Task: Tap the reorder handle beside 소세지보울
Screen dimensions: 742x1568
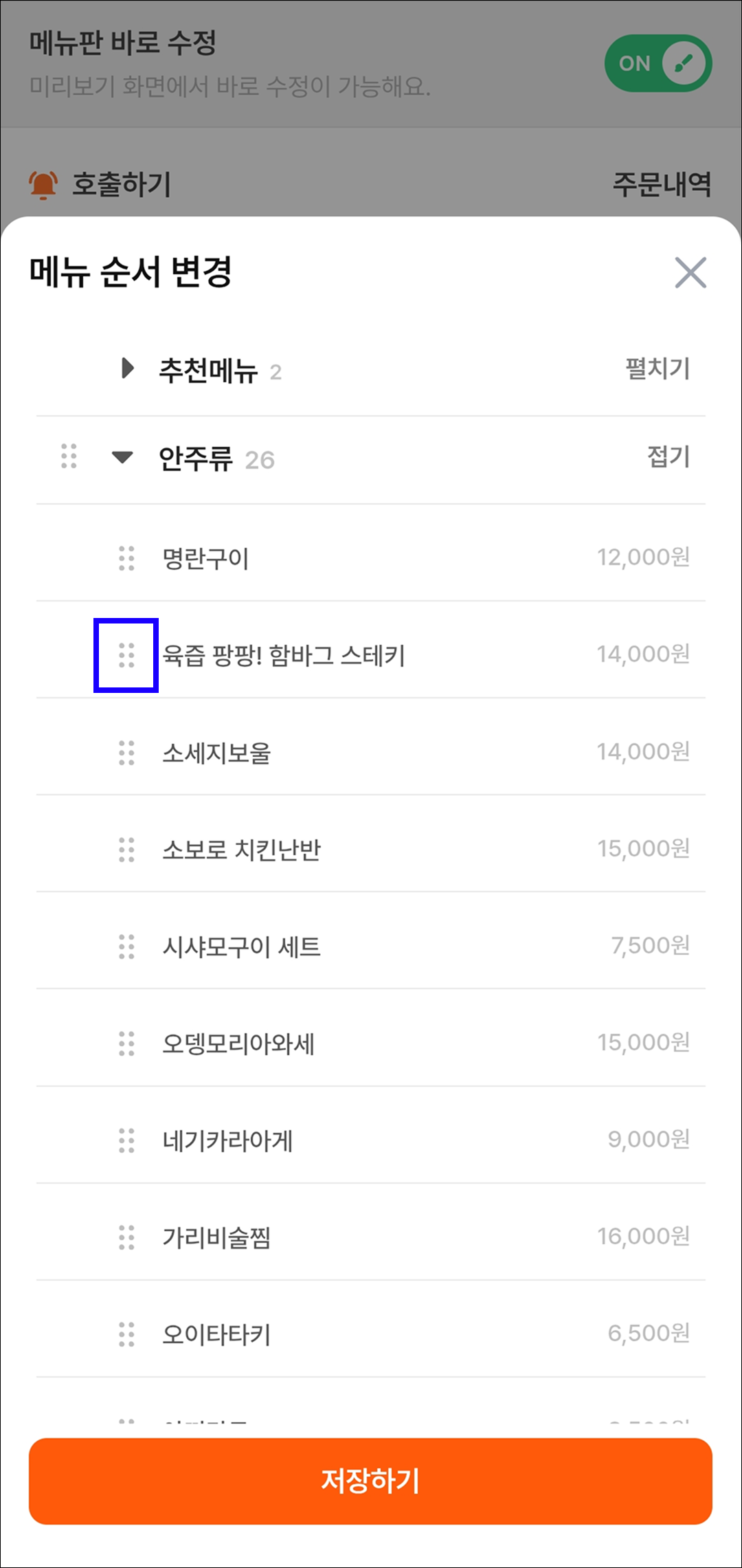Action: coord(126,753)
